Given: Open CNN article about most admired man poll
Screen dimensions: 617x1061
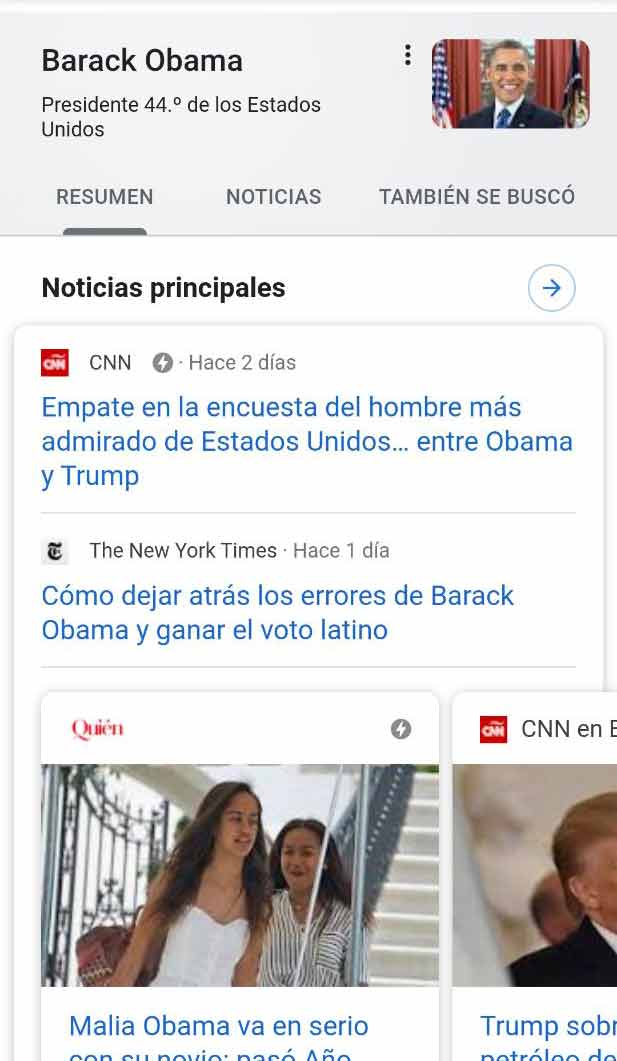Looking at the screenshot, I should click(306, 441).
